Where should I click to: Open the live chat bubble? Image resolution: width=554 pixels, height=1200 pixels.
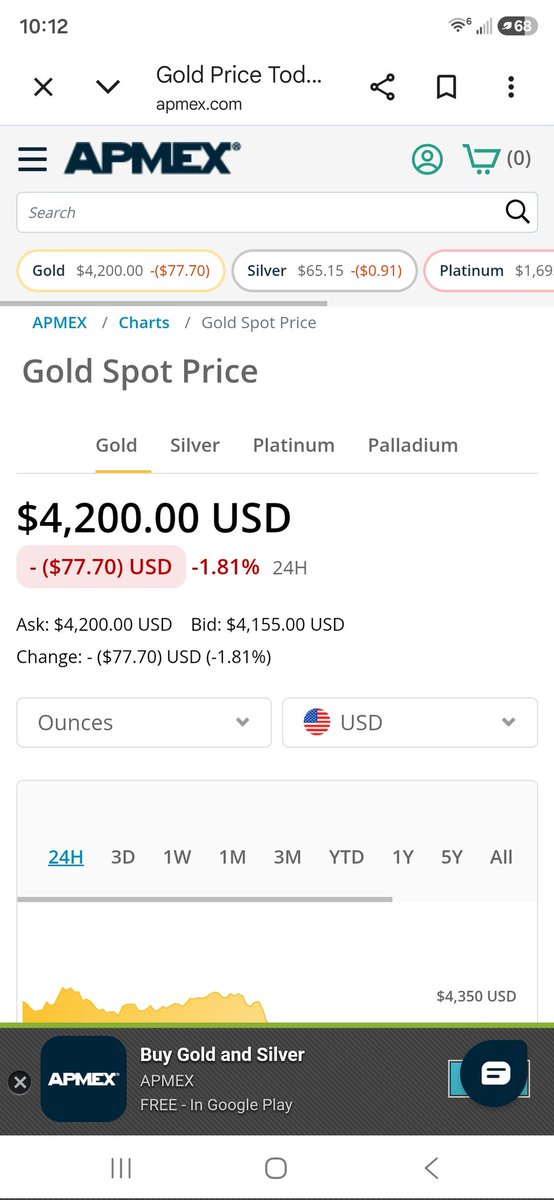pos(495,1073)
